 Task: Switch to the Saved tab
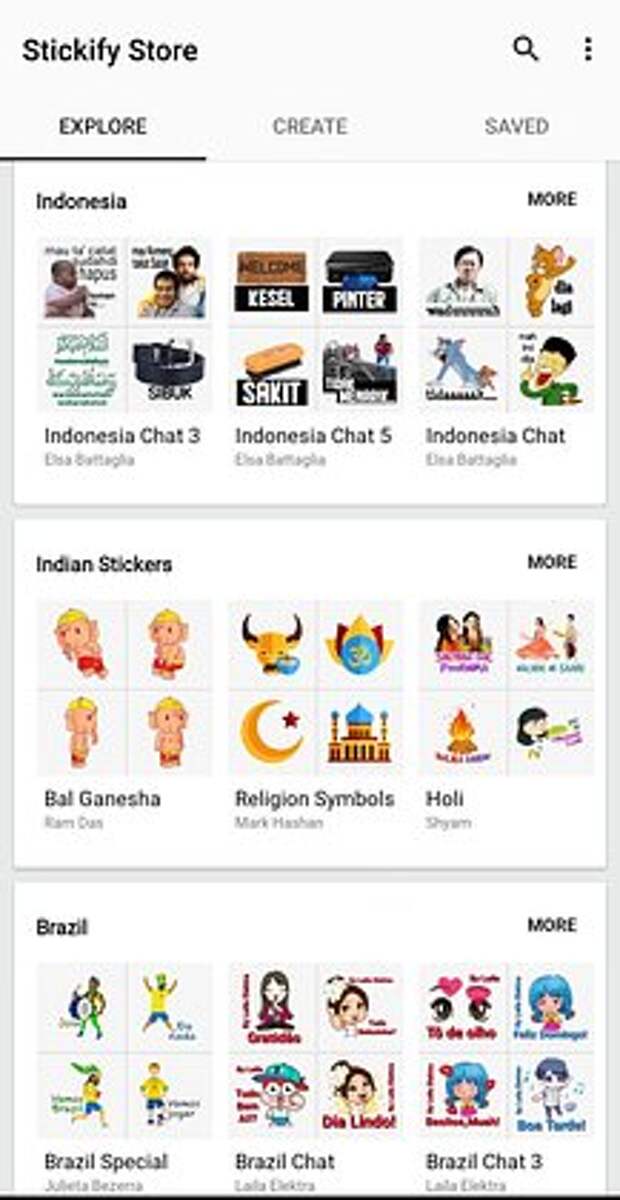tap(516, 127)
